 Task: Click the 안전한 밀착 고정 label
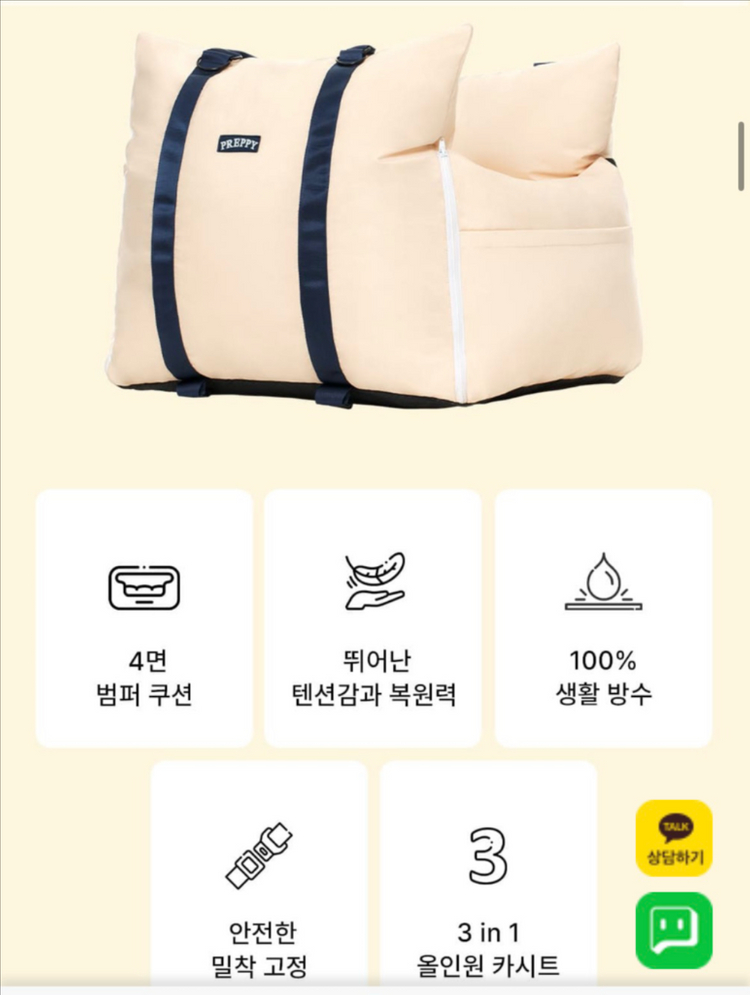click(x=259, y=945)
